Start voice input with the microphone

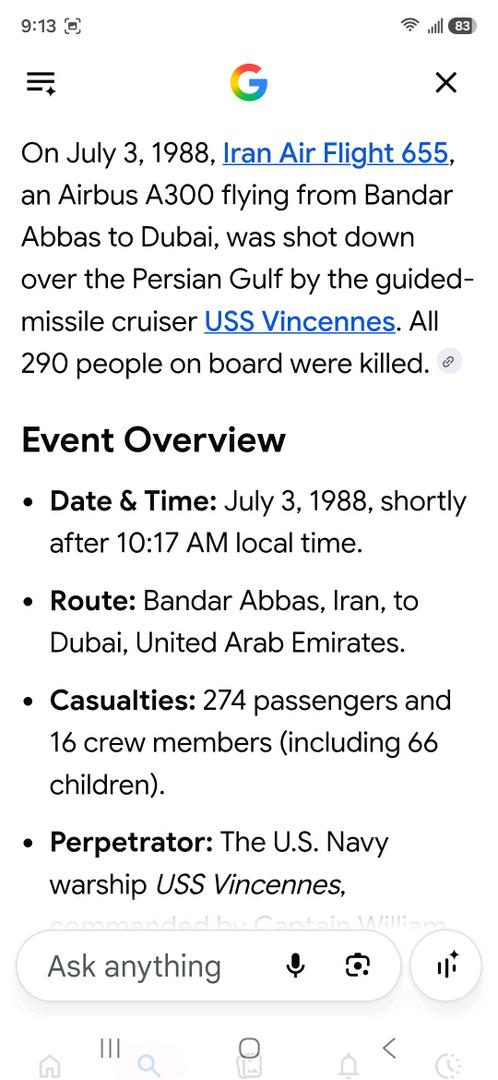(295, 966)
